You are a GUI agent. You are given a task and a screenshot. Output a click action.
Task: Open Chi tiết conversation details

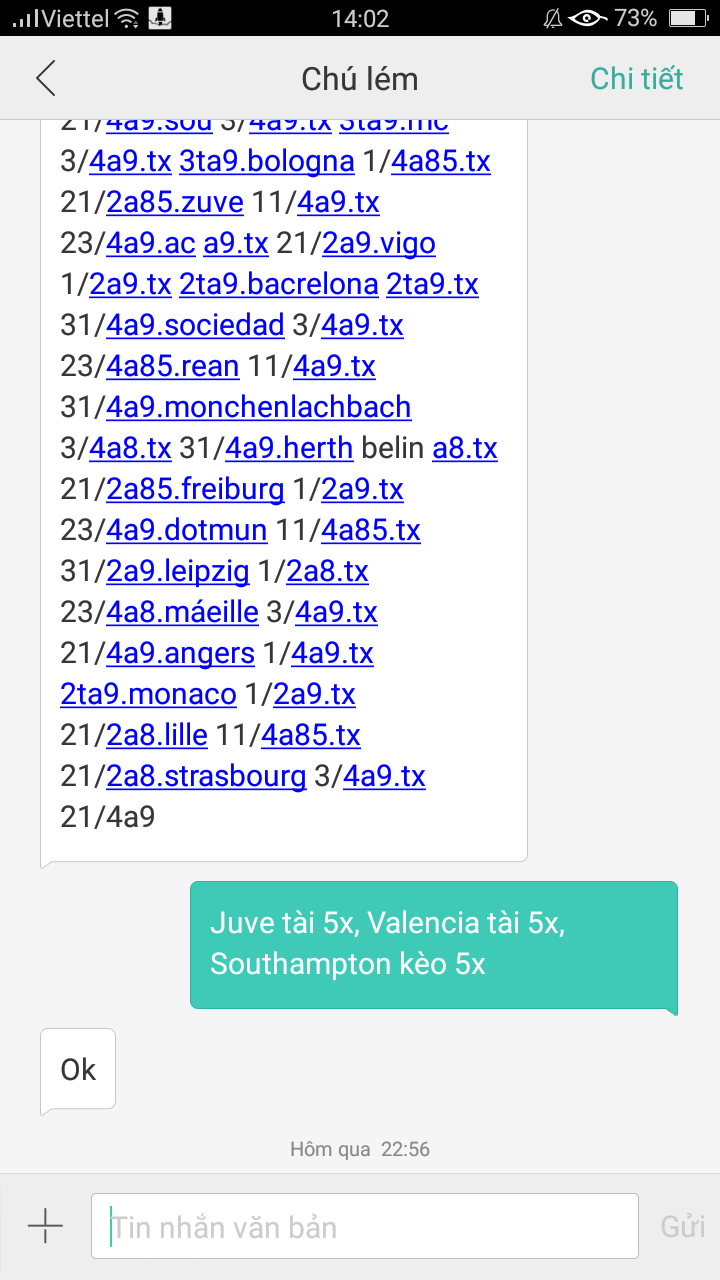[x=636, y=78]
